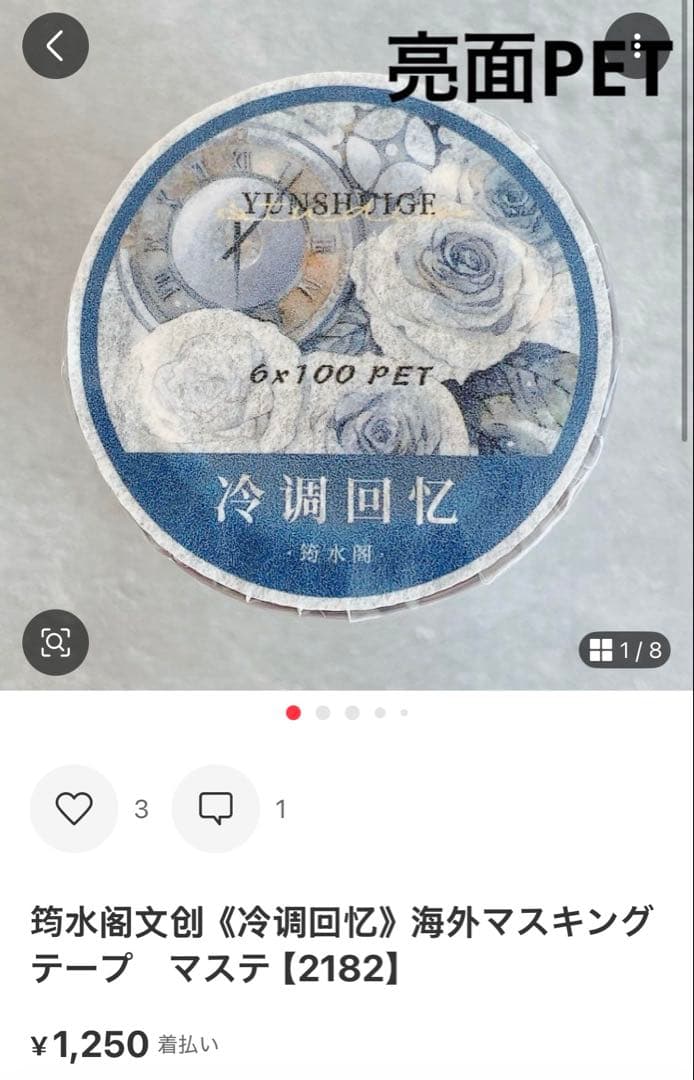694x1080 pixels.
Task: Go back using the arrow icon
Action: (x=55, y=45)
